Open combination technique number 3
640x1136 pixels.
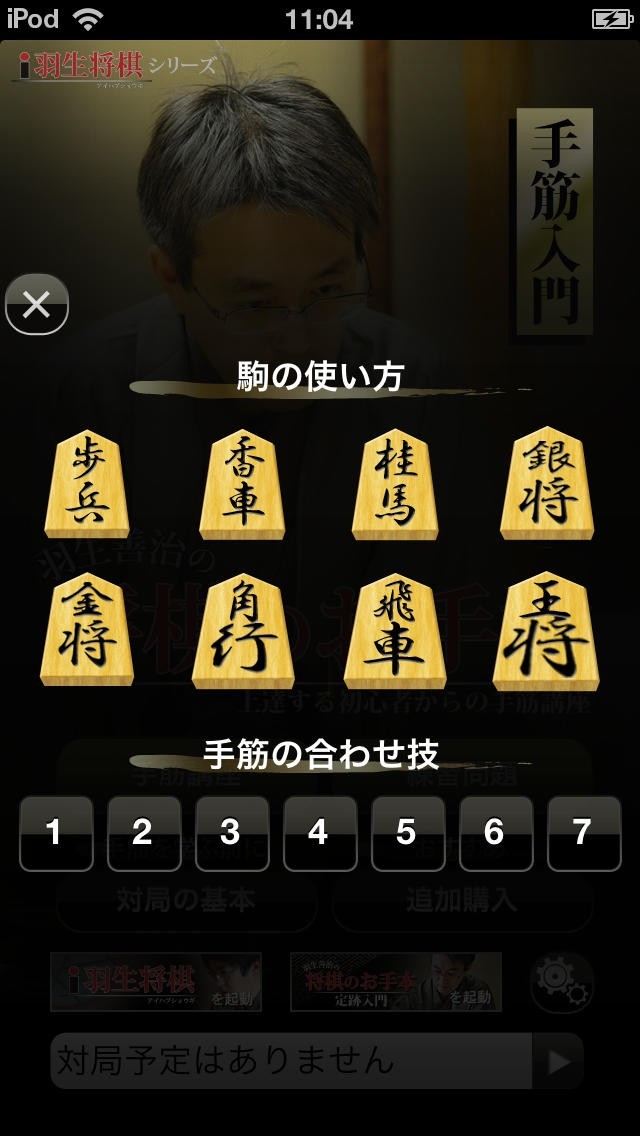232,832
